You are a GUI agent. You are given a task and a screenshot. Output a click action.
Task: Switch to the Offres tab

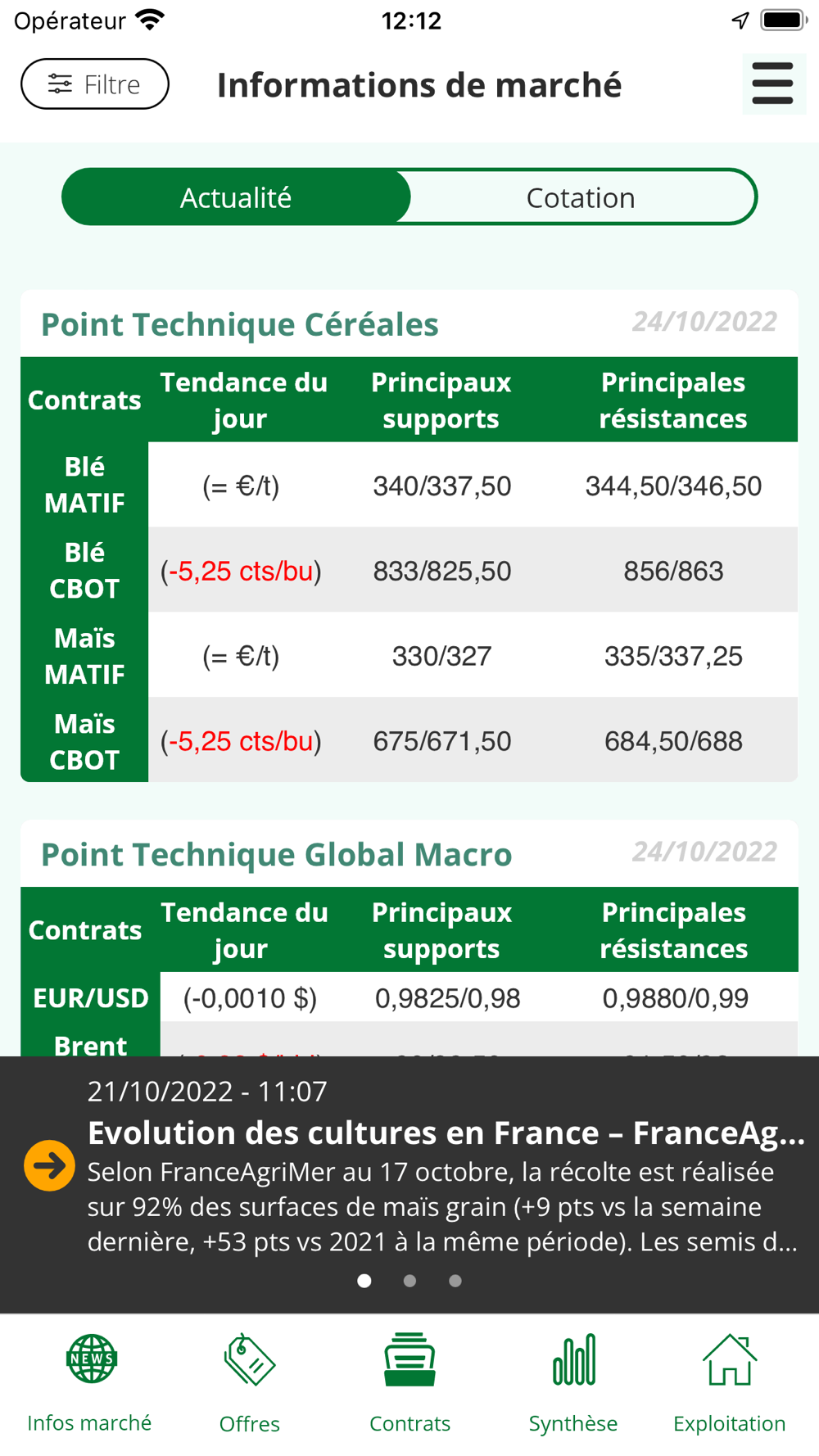[250, 1381]
